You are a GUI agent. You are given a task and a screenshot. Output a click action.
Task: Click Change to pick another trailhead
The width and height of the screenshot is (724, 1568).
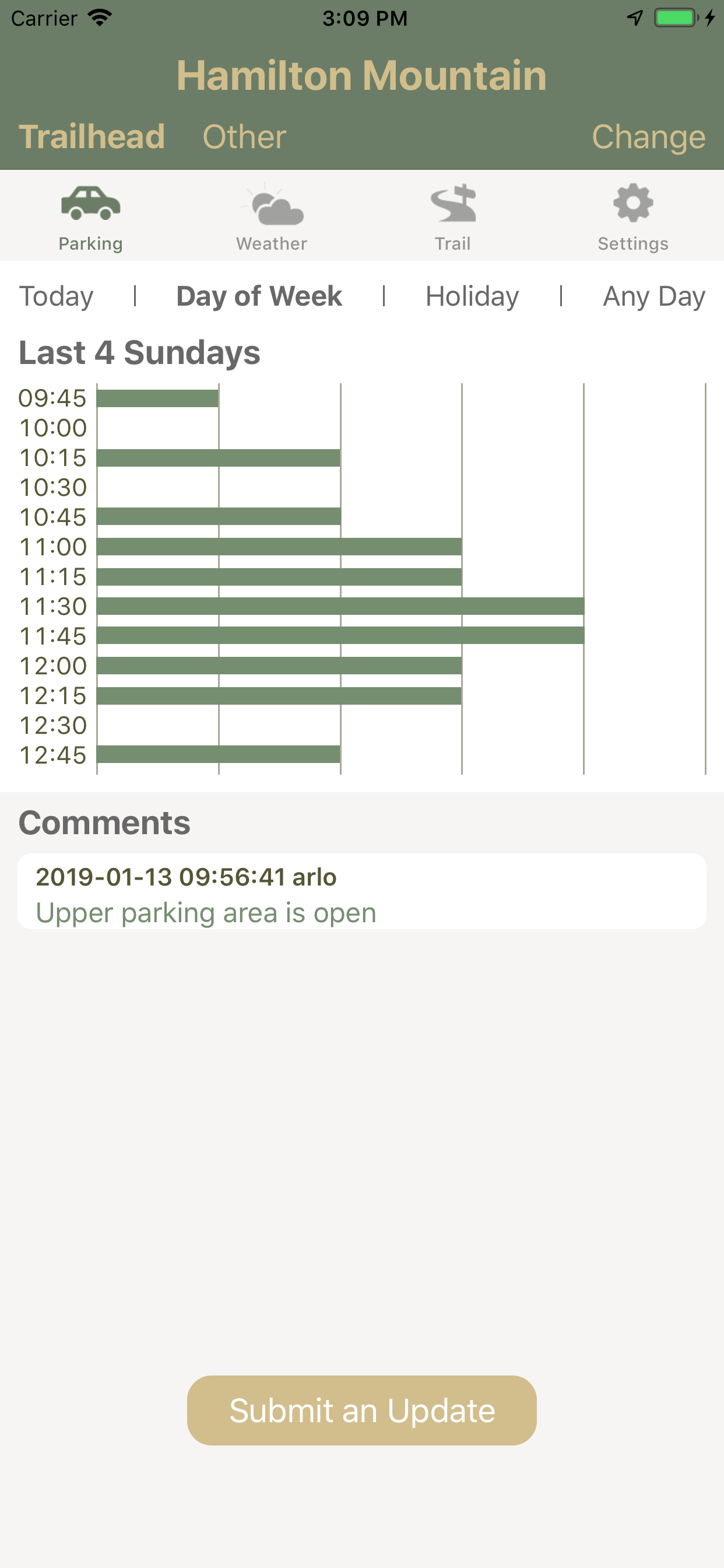click(649, 136)
